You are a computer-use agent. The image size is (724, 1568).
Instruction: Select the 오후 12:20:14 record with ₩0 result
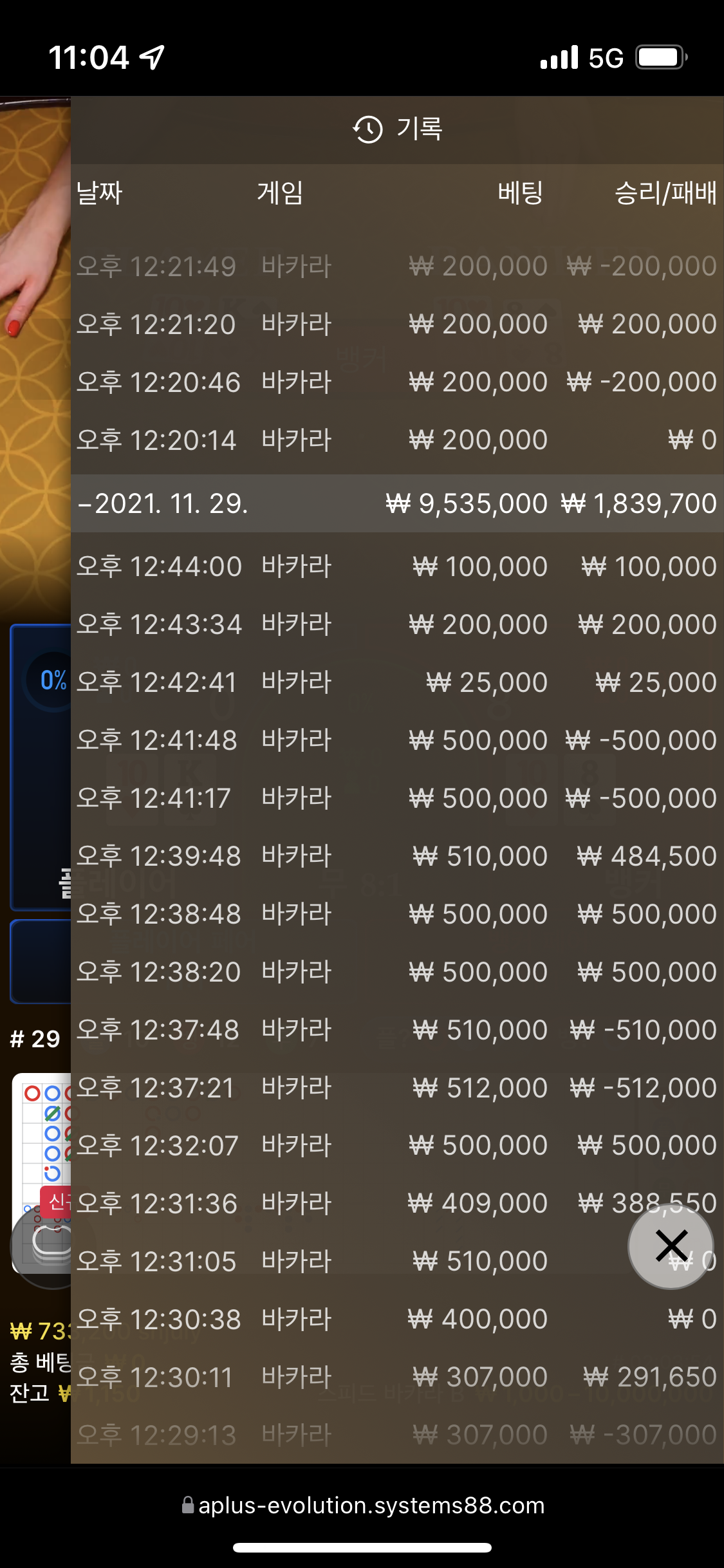[397, 440]
